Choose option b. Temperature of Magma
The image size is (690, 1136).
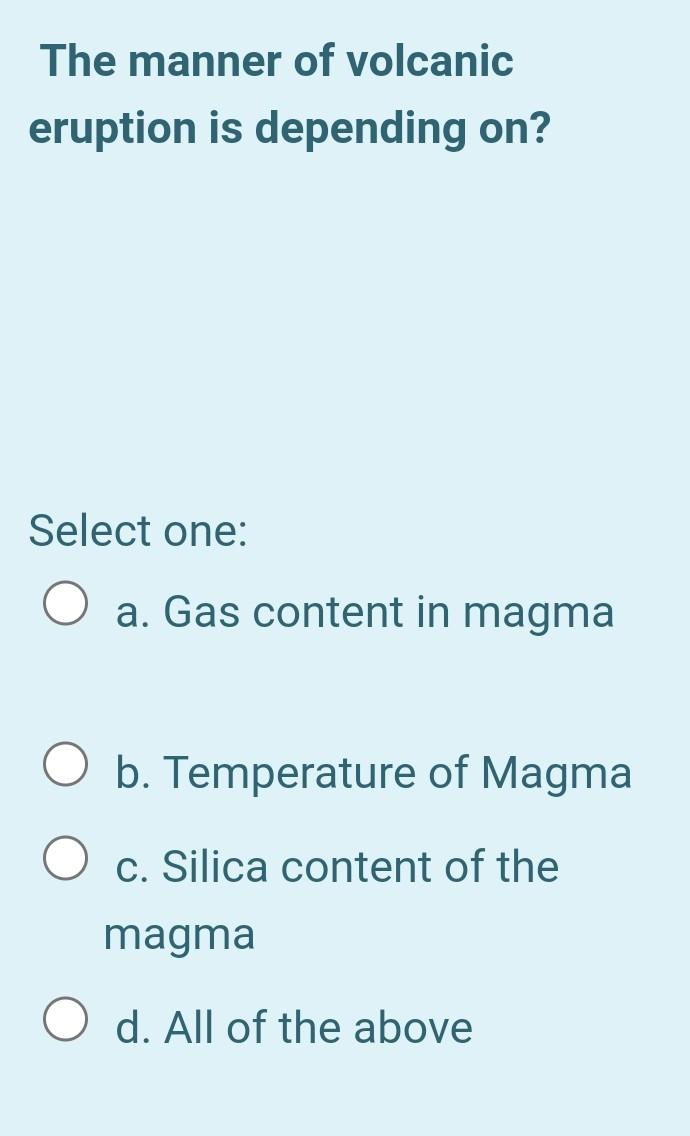[x=66, y=764]
